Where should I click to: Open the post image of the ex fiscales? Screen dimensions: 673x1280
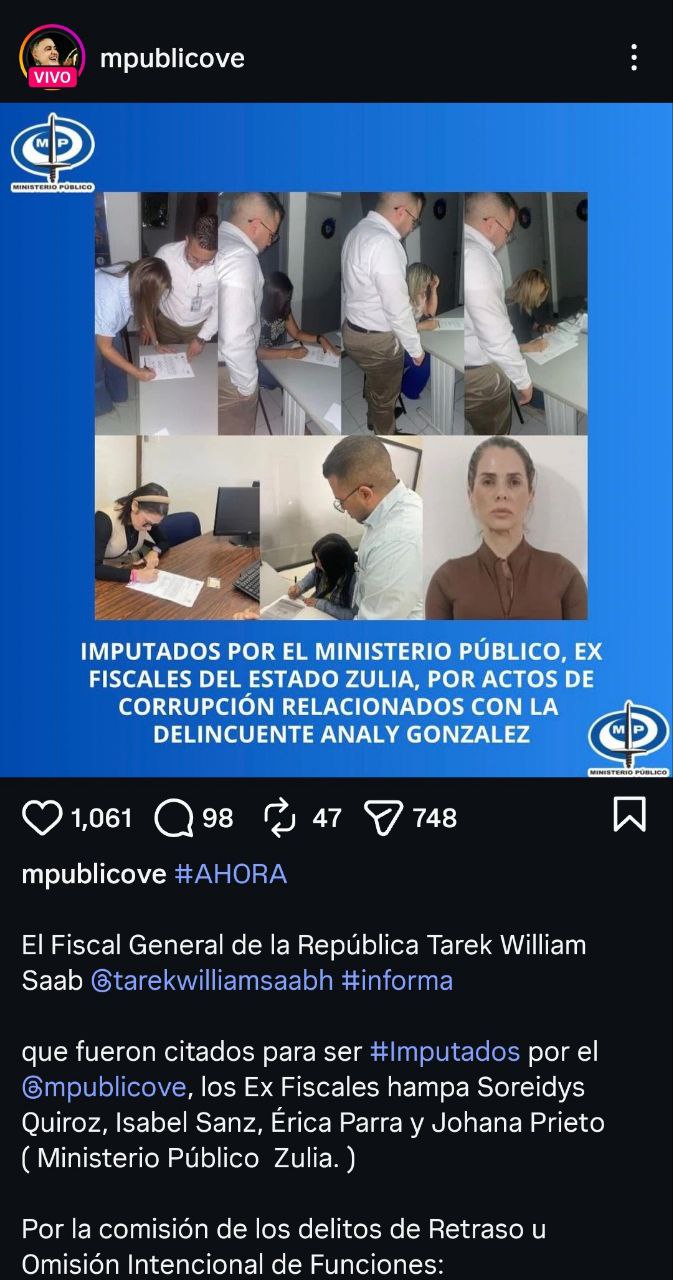point(336,440)
